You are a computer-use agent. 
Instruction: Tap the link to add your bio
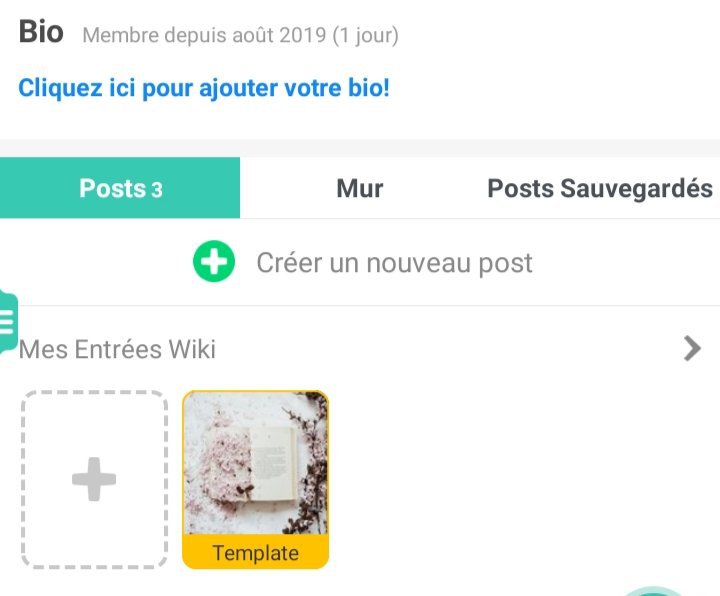(x=204, y=88)
